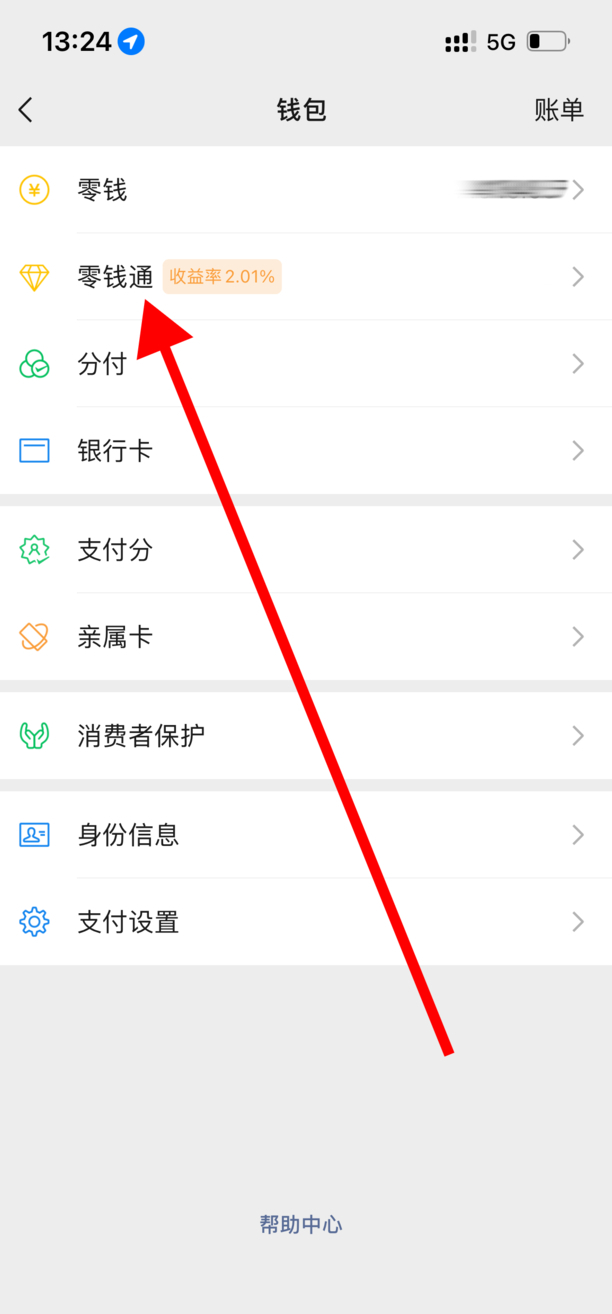Go back from the 钱包 screen
The height and width of the screenshot is (1314, 612).
coord(26,110)
